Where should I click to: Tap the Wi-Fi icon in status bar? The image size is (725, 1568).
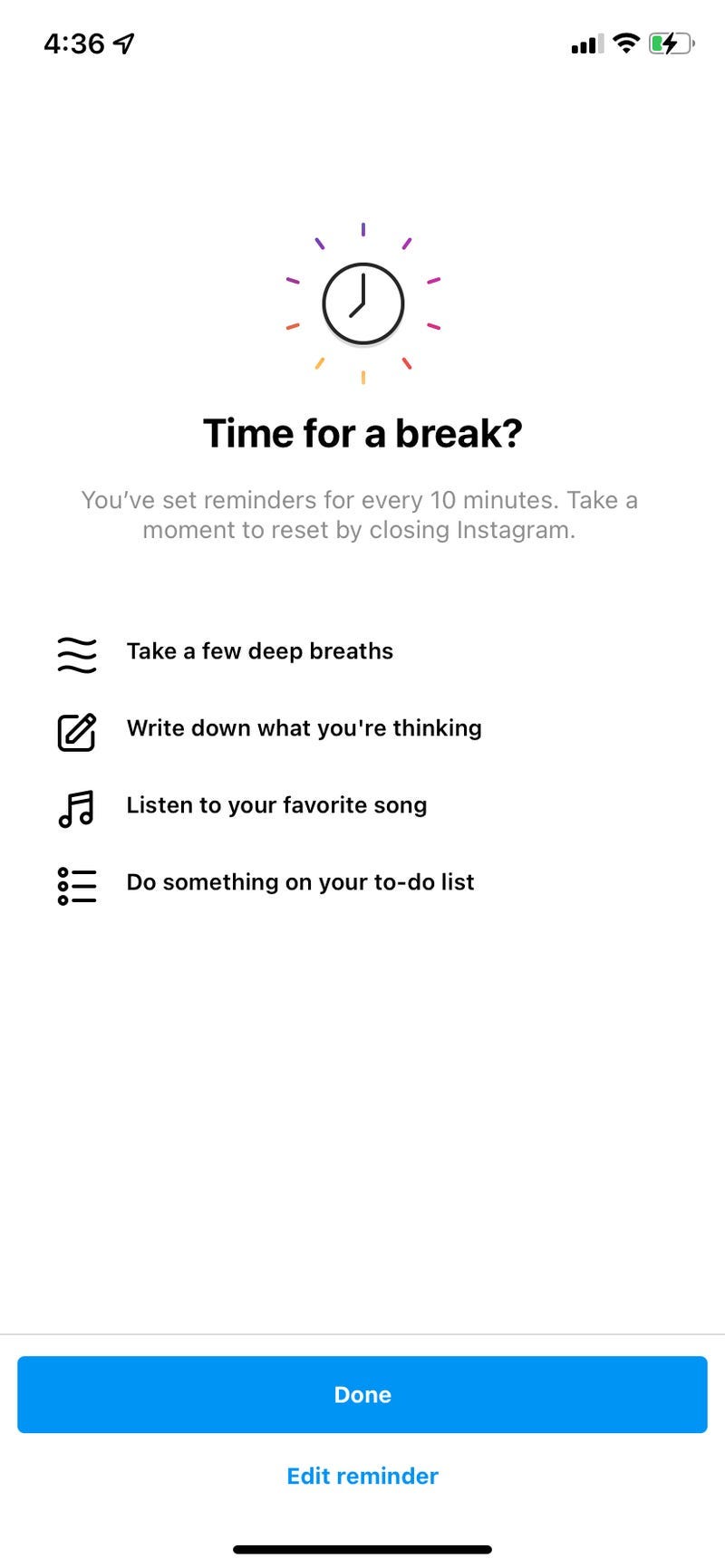pyautogui.click(x=624, y=43)
